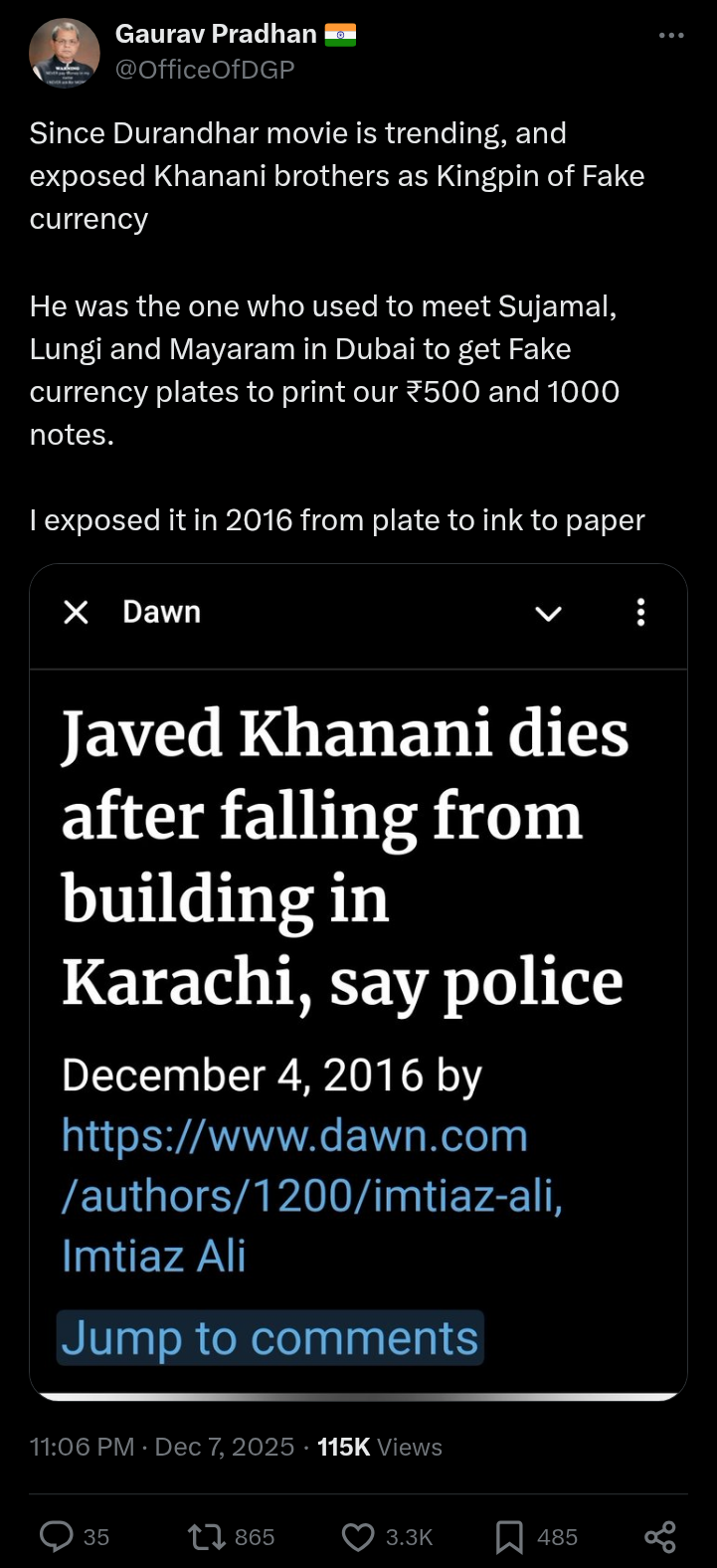Reply to this tweet
717x1568 pixels.
[x=57, y=1537]
